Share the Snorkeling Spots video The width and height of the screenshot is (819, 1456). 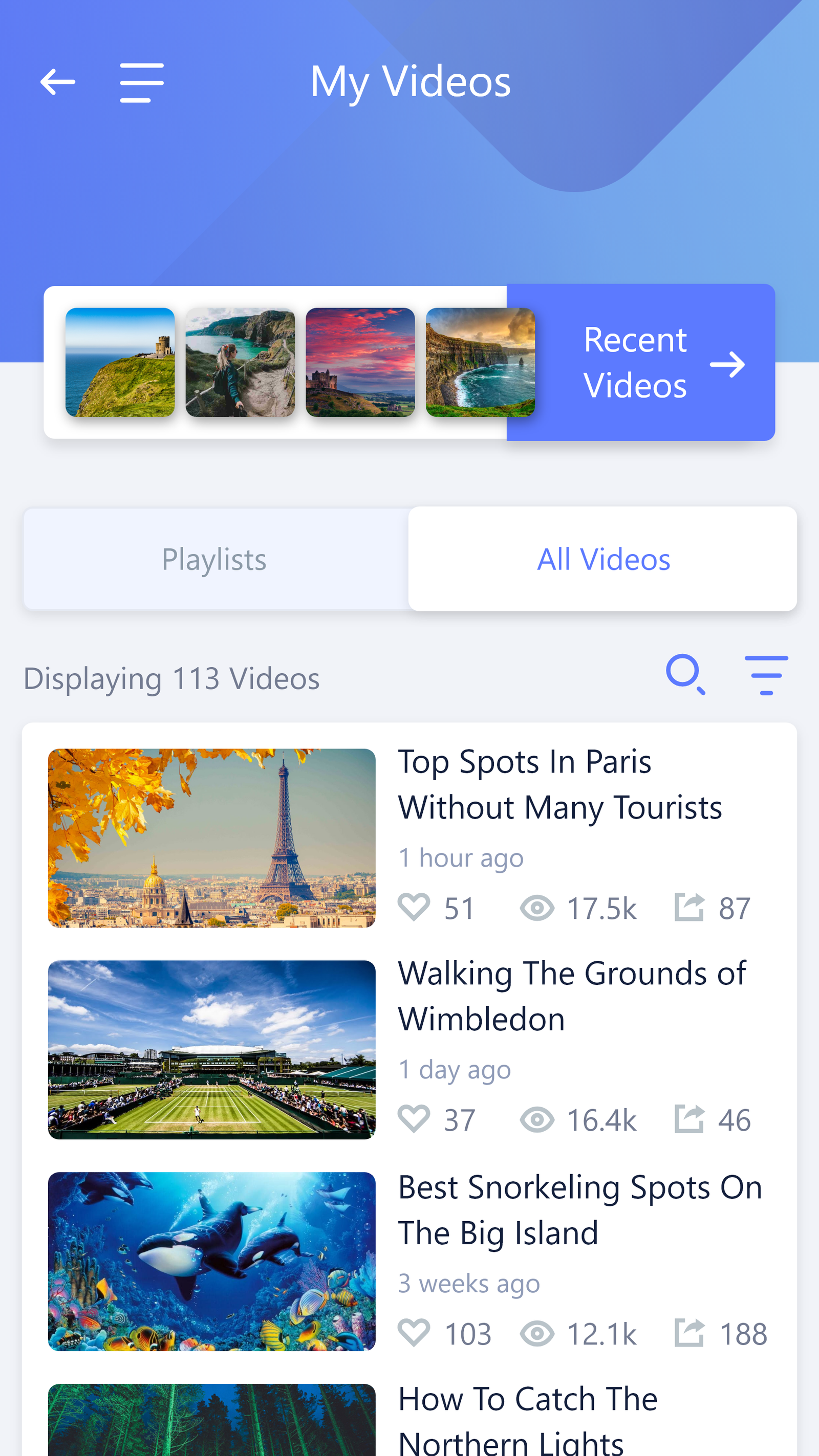(689, 1332)
